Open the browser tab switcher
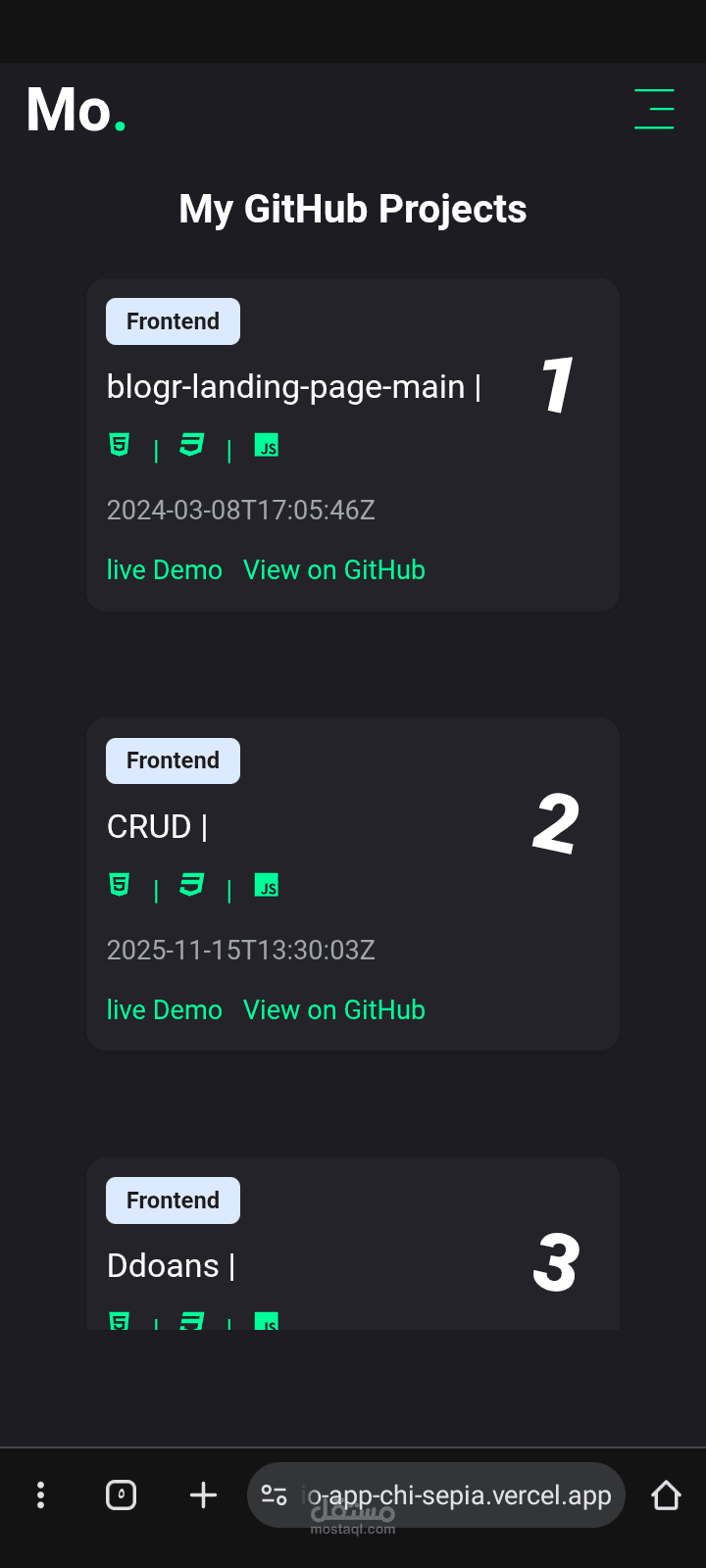The width and height of the screenshot is (706, 1568). 121,1494
